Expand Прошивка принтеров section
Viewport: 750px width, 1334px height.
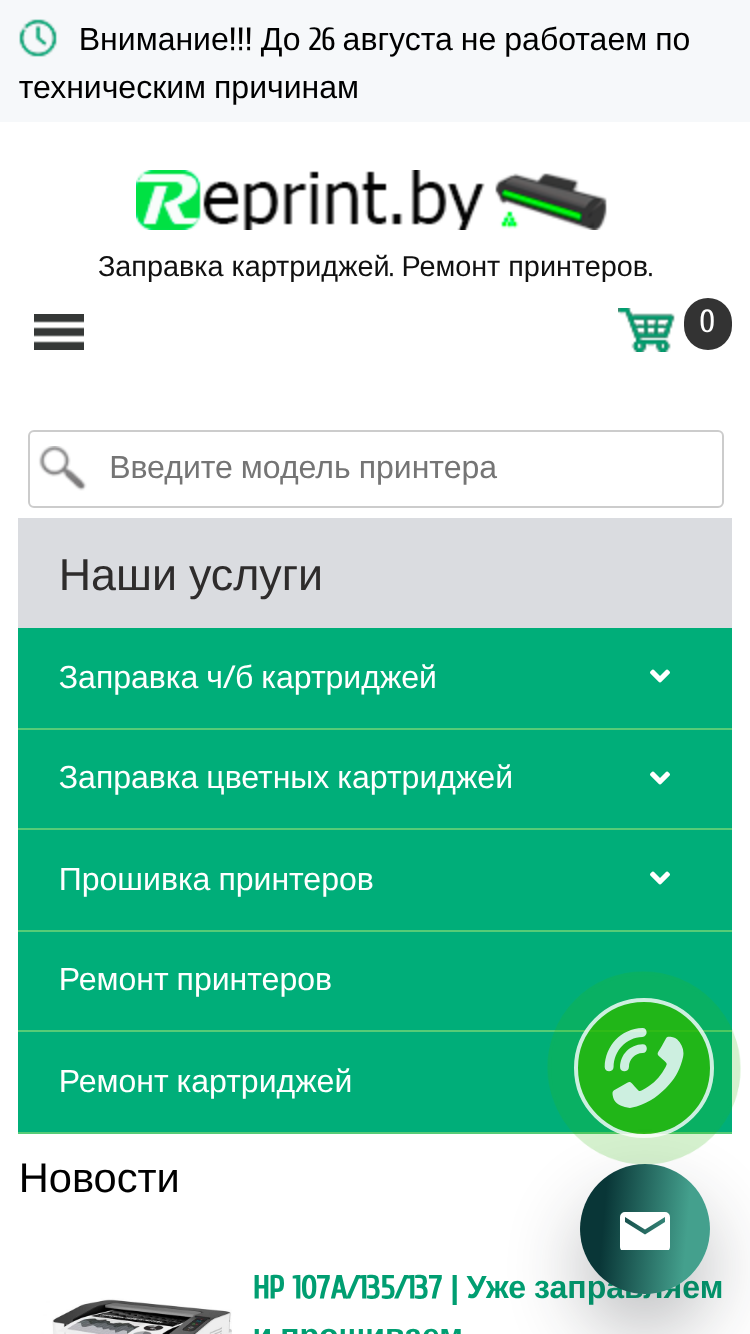point(375,880)
